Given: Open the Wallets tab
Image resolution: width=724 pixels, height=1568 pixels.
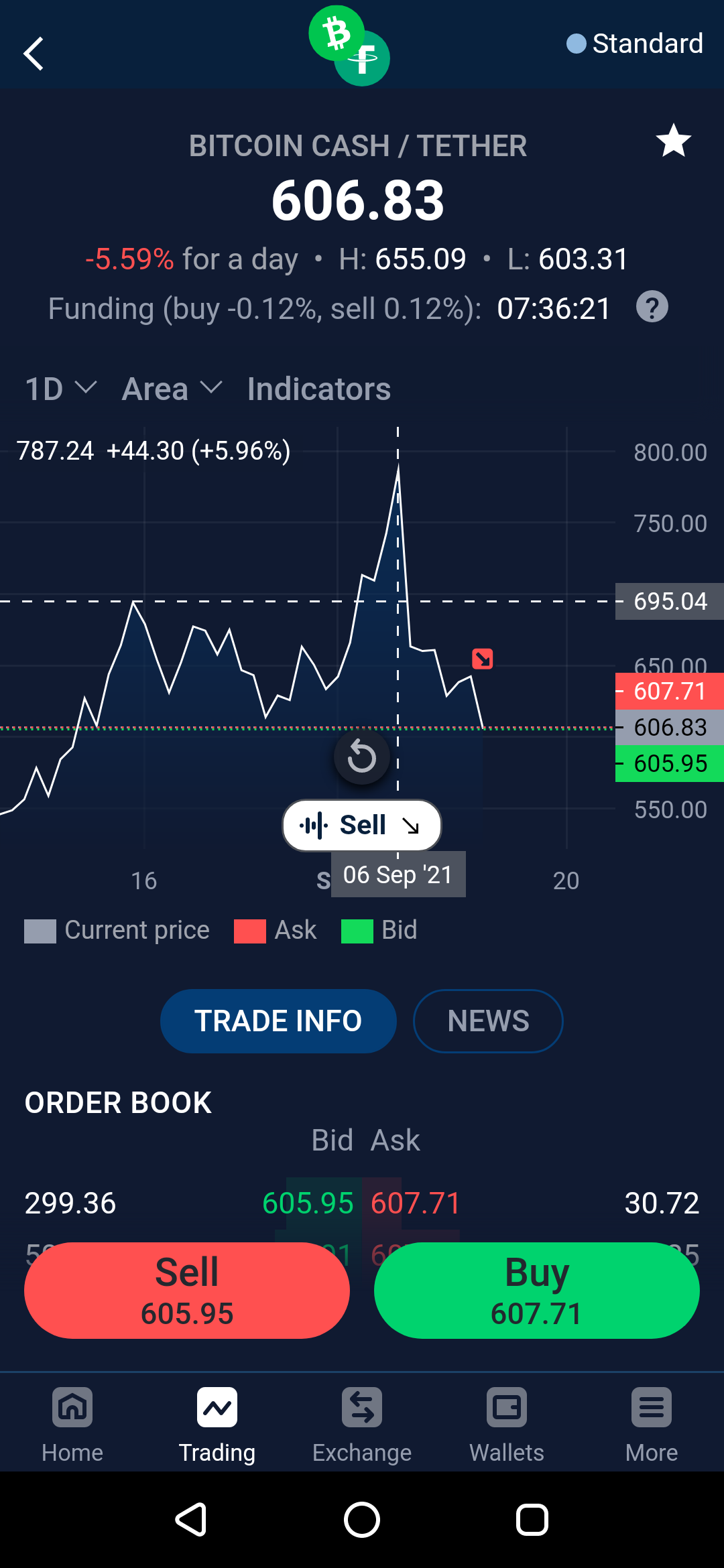Looking at the screenshot, I should point(507,1424).
